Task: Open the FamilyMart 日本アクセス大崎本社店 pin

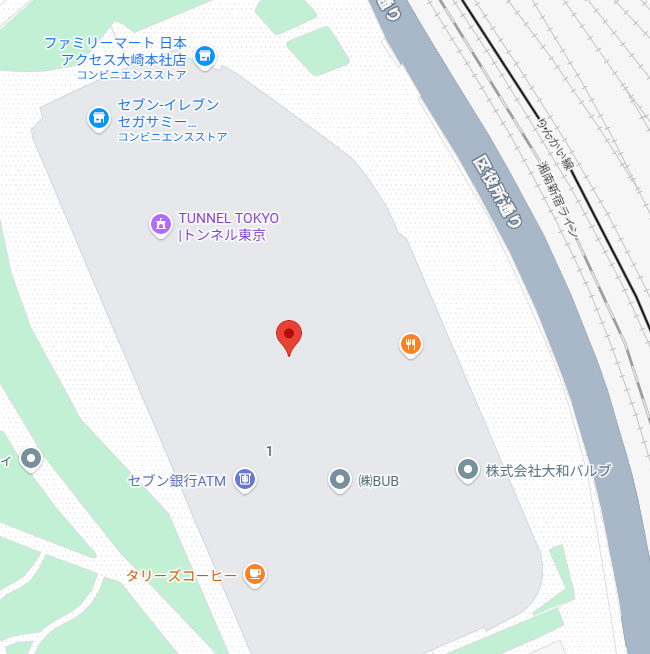Action: pos(205,57)
